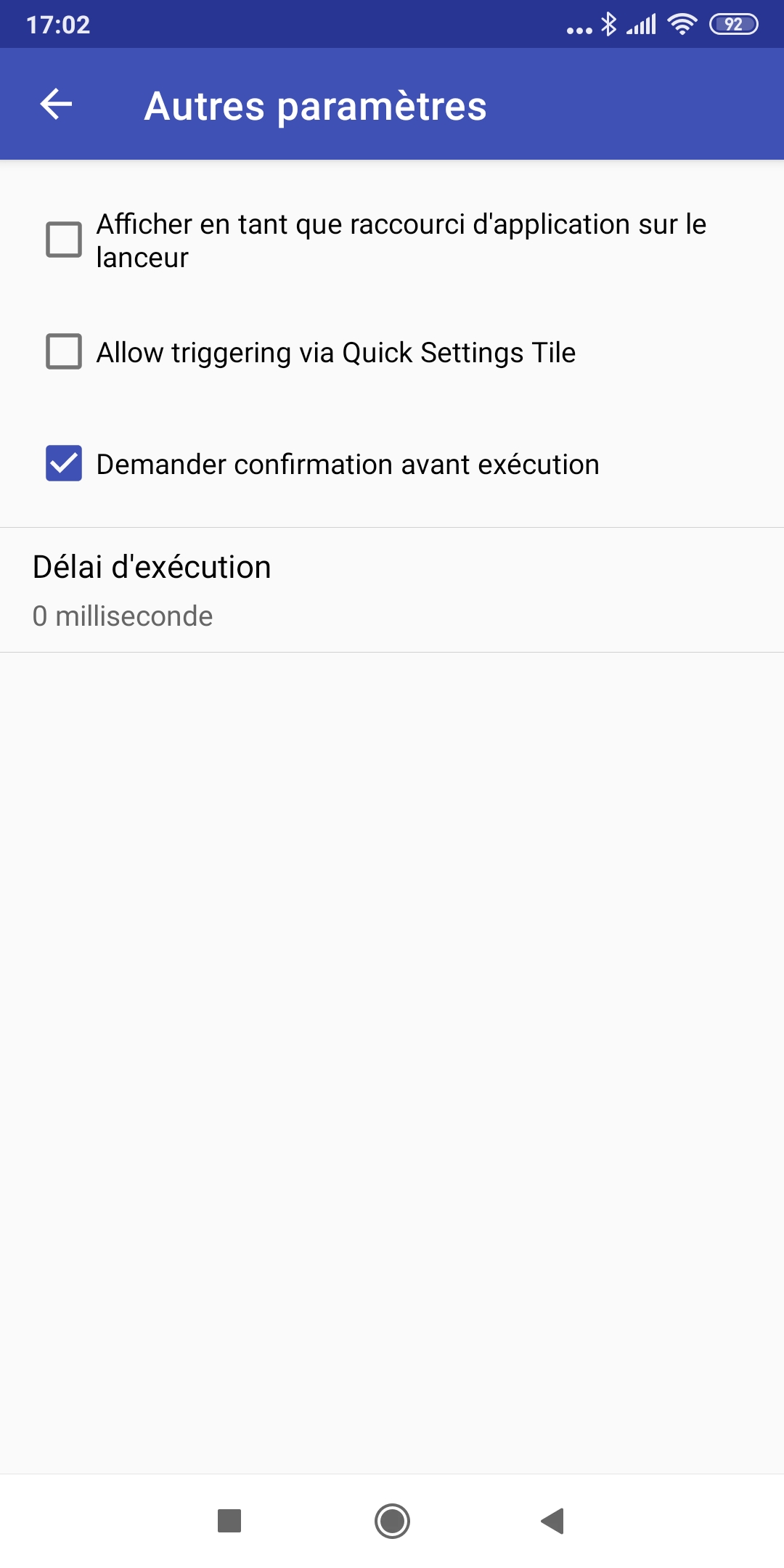Viewport: 784px width, 1568px height.
Task: Open the Délai d'exécution setting
Action: click(150, 567)
